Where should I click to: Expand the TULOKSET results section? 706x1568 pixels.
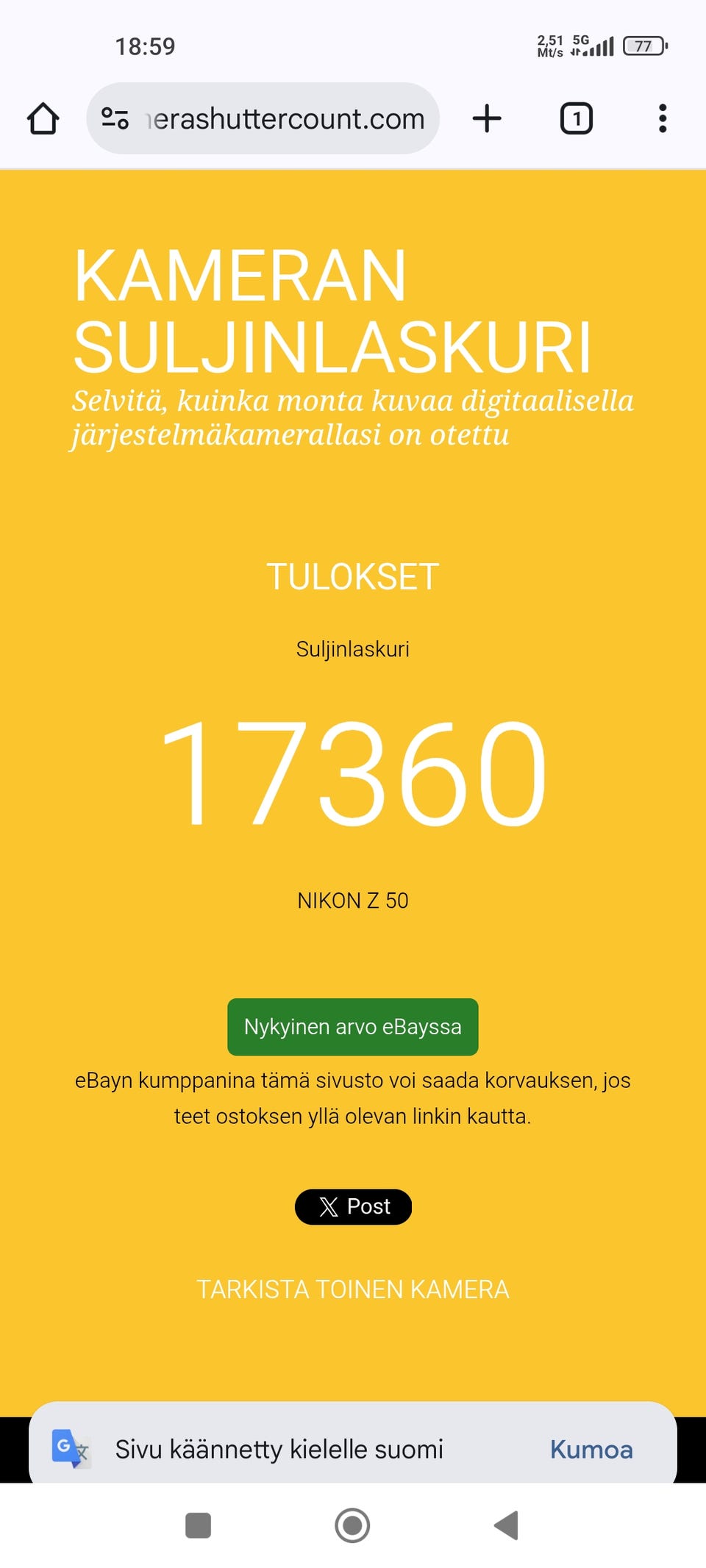pyautogui.click(x=352, y=576)
